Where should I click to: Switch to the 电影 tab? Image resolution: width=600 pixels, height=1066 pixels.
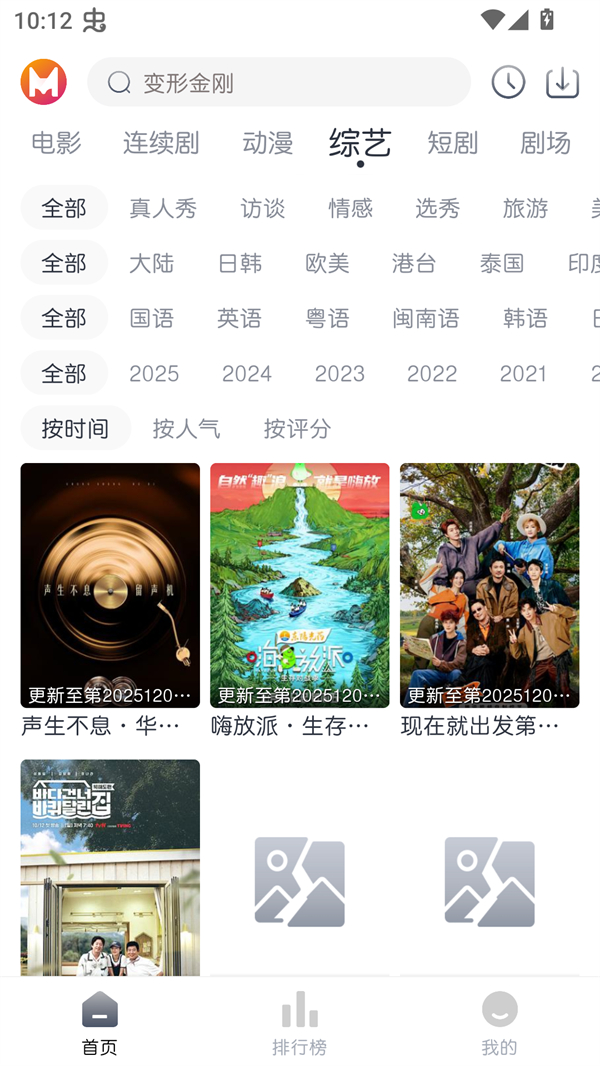(x=56, y=143)
